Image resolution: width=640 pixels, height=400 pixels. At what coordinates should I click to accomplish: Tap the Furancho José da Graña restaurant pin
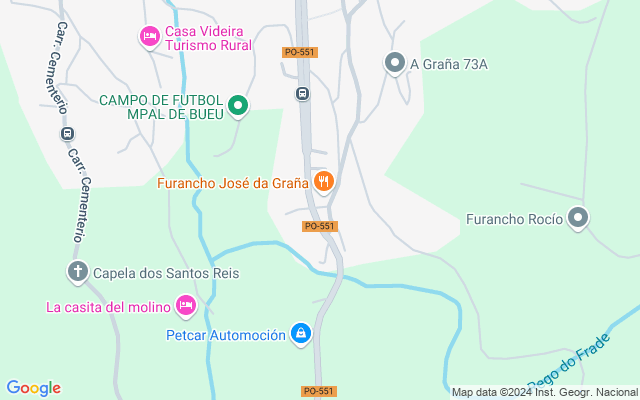[323, 181]
